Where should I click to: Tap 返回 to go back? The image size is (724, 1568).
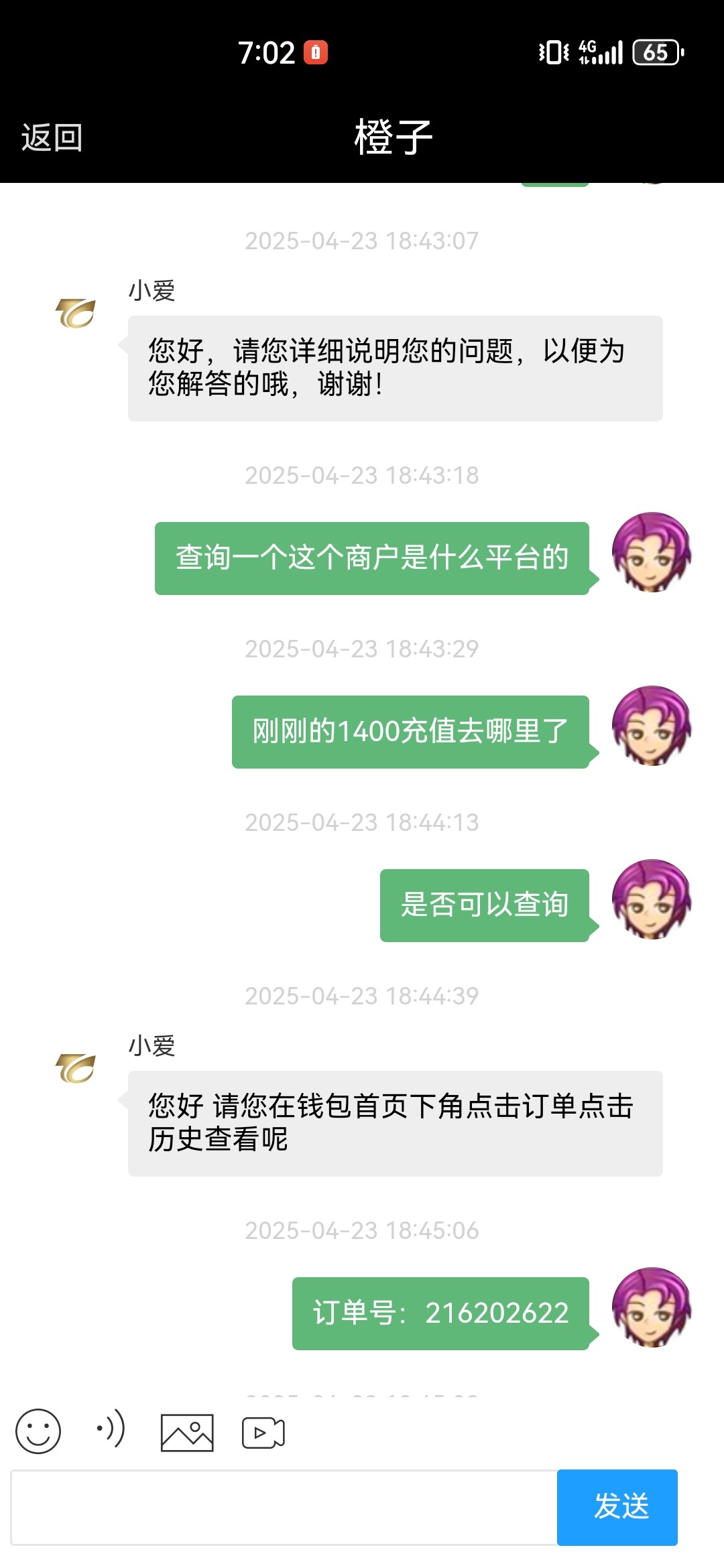(x=52, y=138)
